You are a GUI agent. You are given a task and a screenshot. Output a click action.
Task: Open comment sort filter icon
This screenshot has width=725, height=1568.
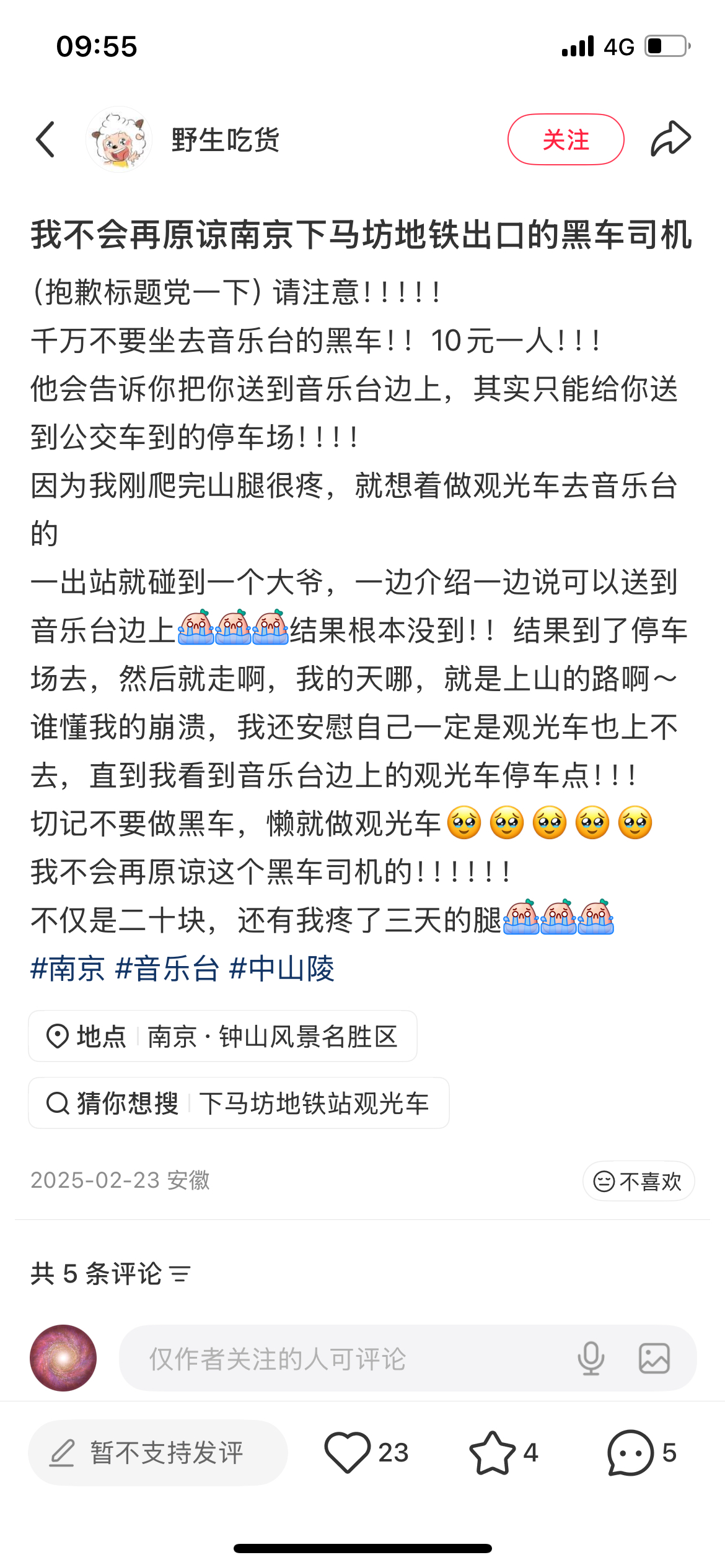point(180,1274)
